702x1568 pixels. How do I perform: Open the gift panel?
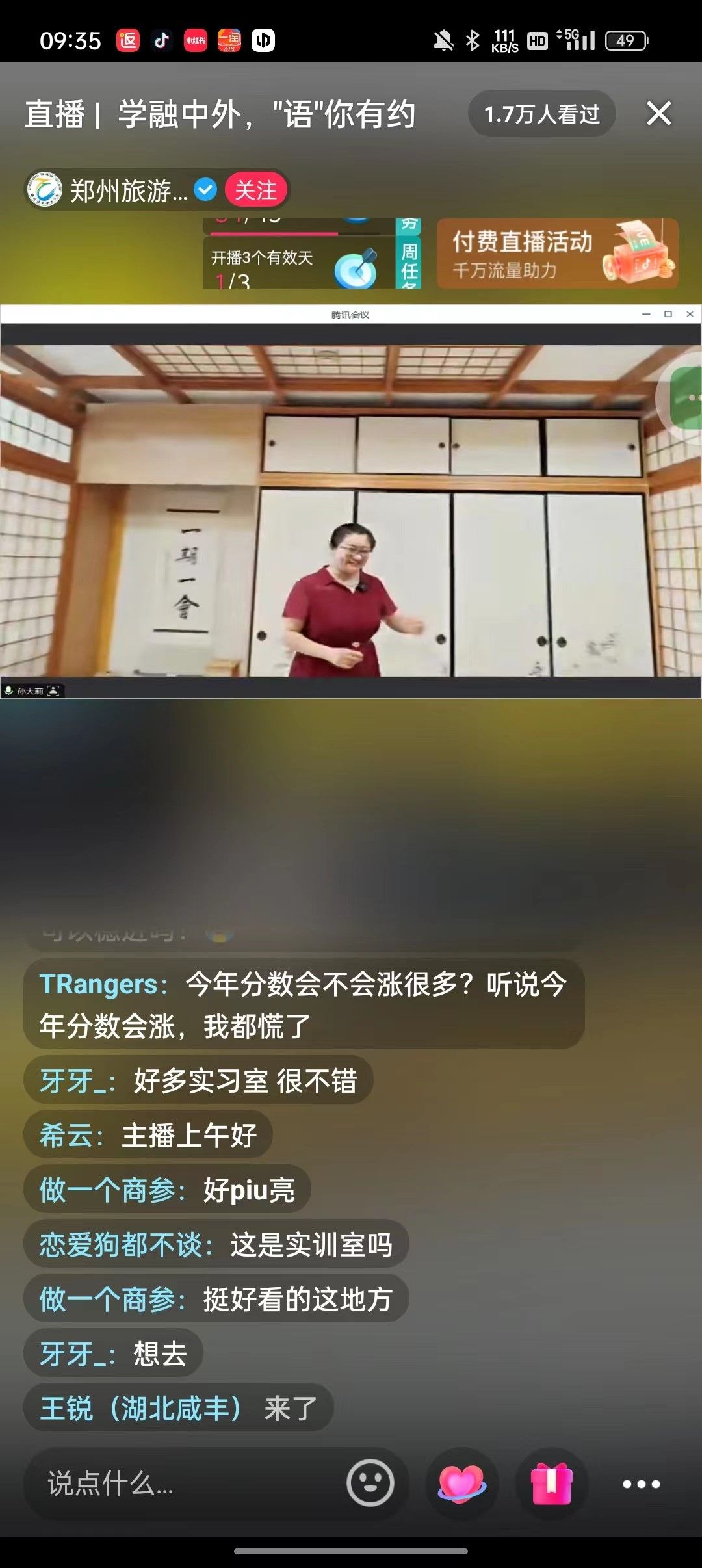point(552,1483)
